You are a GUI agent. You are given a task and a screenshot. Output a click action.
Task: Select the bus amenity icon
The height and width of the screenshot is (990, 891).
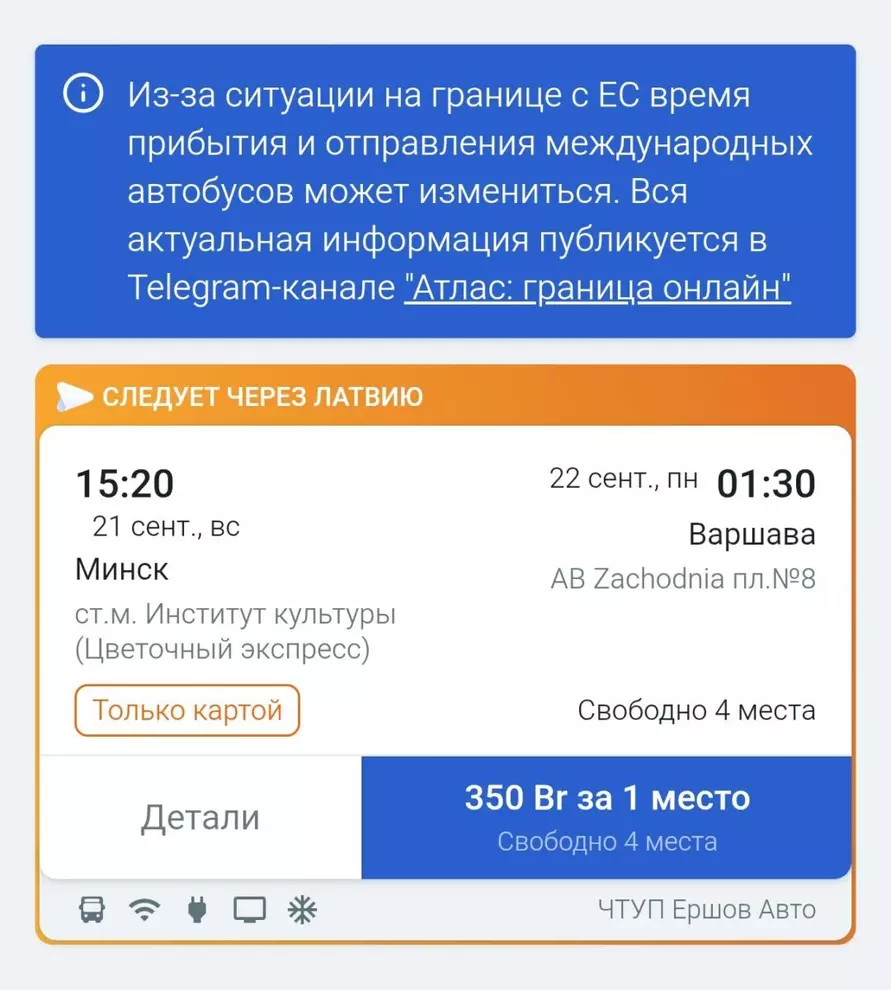coord(92,910)
